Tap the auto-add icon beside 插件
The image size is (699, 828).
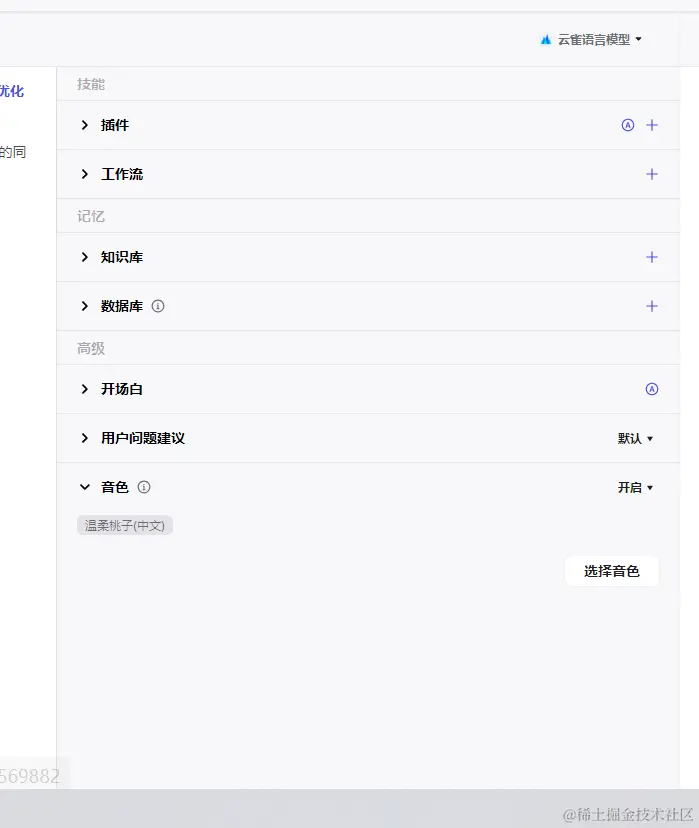[628, 125]
